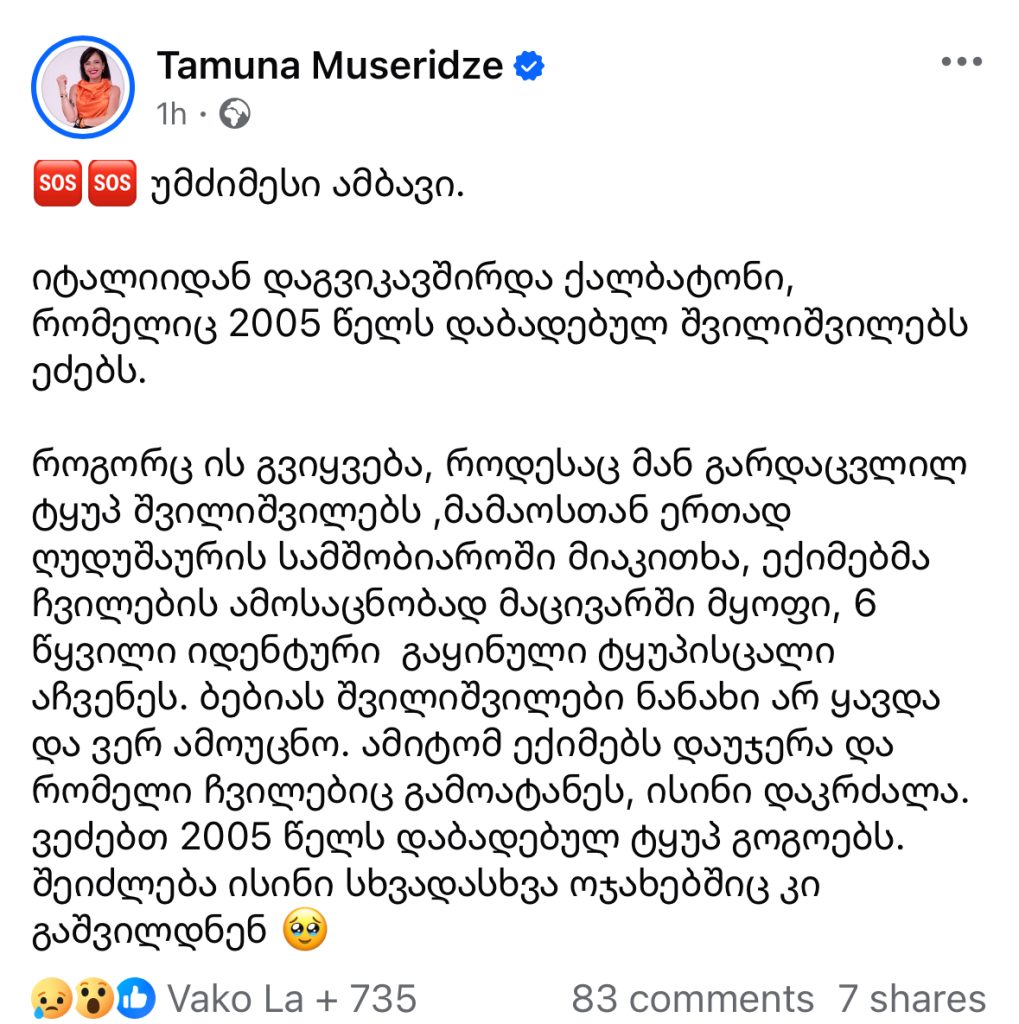Open the Tamuna Museridze profile name link
This screenshot has width=1019, height=1024.
pos(330,65)
